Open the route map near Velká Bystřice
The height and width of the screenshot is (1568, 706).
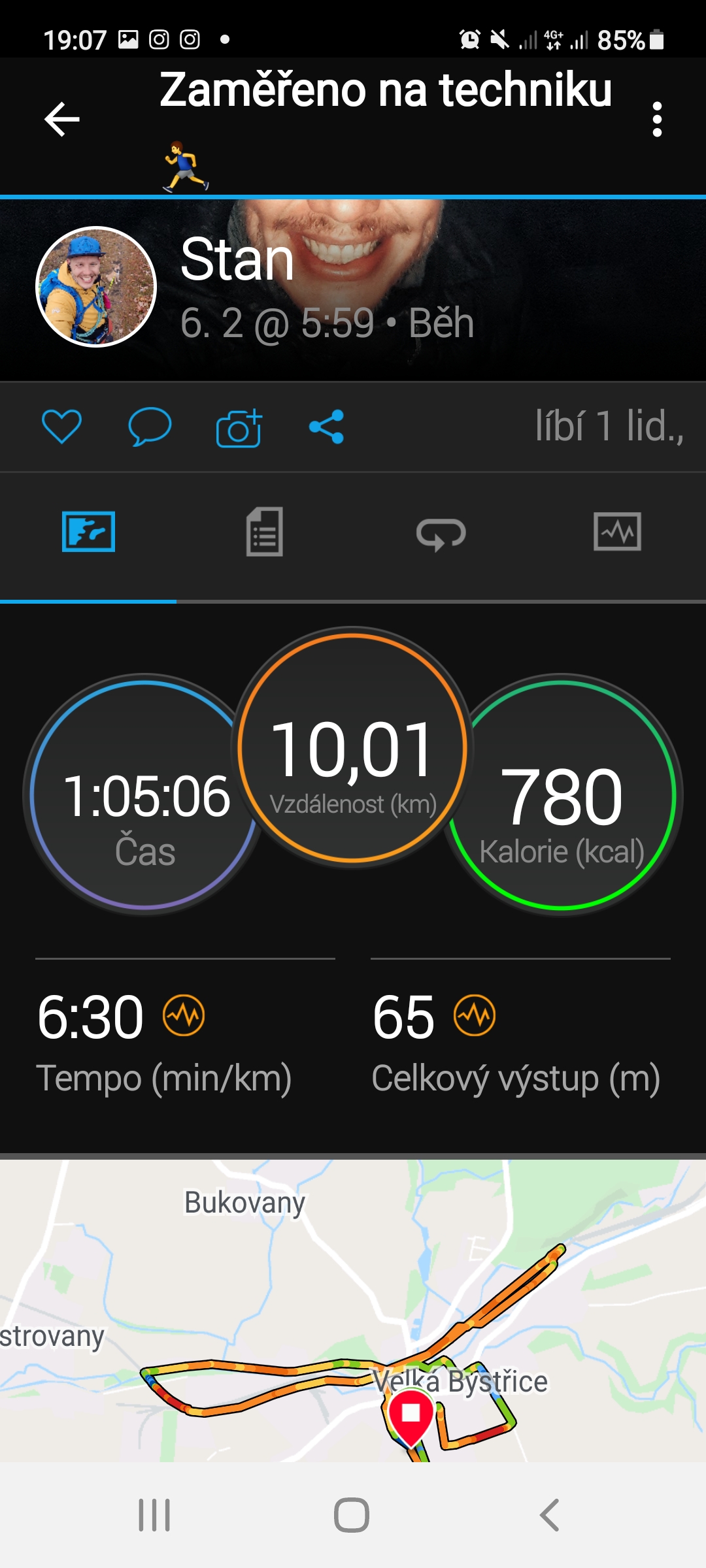tap(353, 1311)
